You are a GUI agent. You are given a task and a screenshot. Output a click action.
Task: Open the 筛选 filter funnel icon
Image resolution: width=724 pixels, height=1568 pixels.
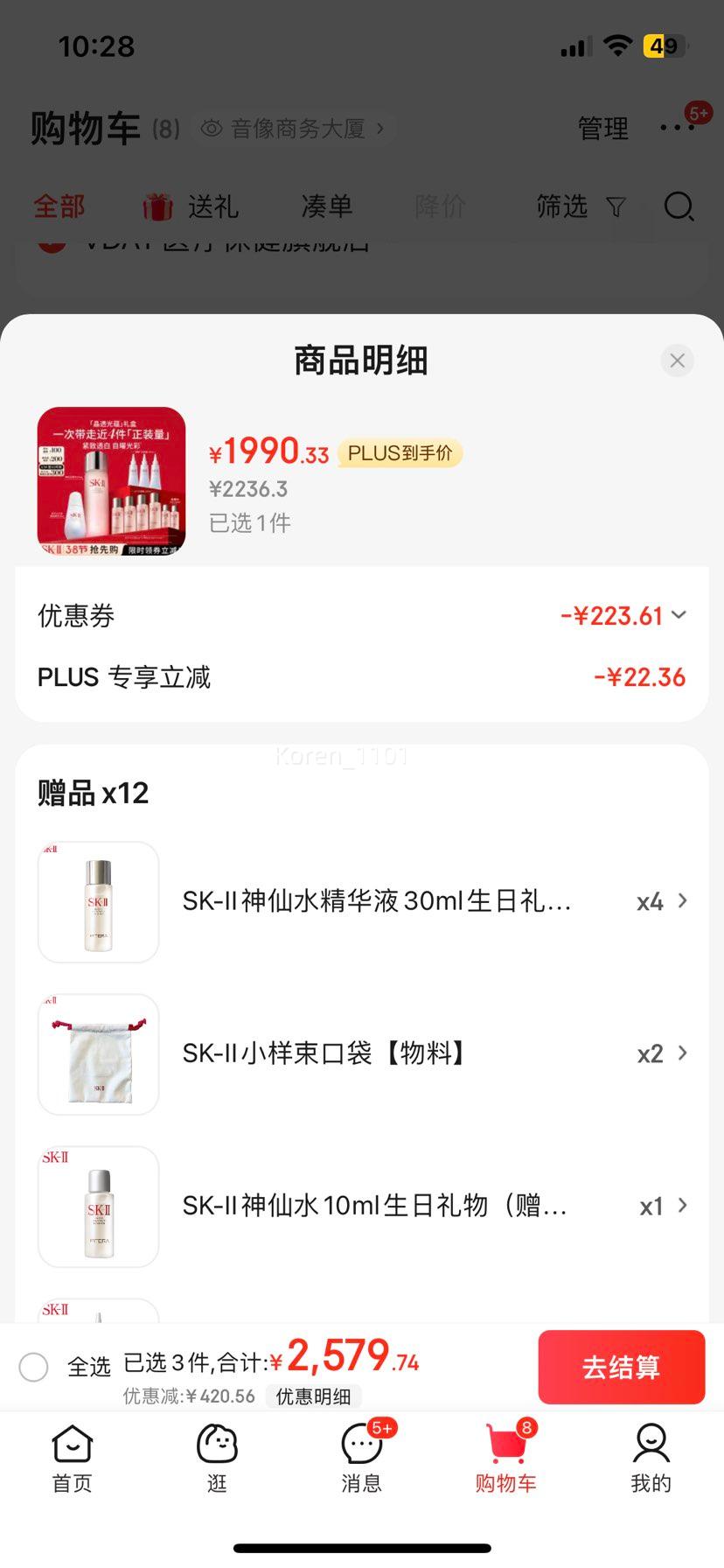(x=616, y=206)
